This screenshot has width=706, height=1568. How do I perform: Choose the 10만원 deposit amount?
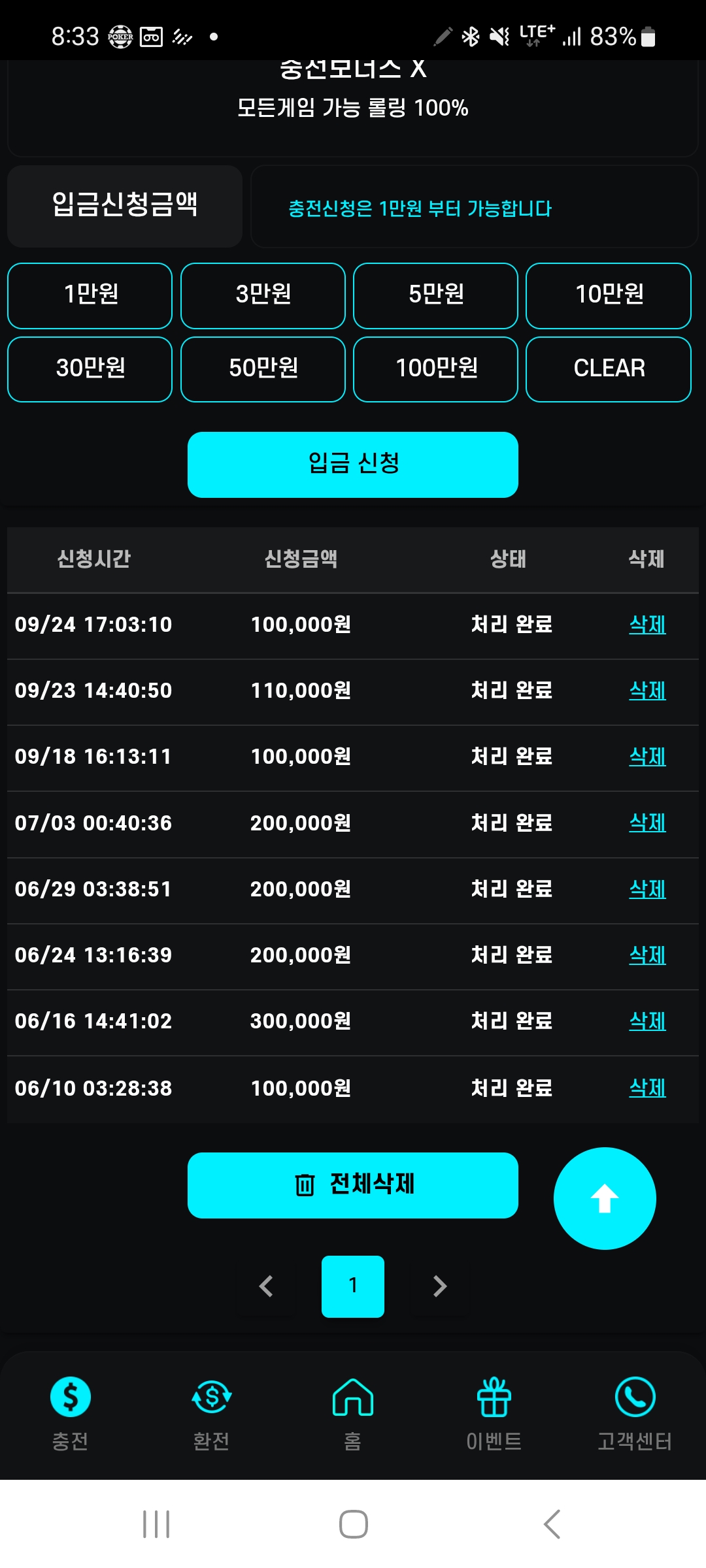pyautogui.click(x=609, y=295)
